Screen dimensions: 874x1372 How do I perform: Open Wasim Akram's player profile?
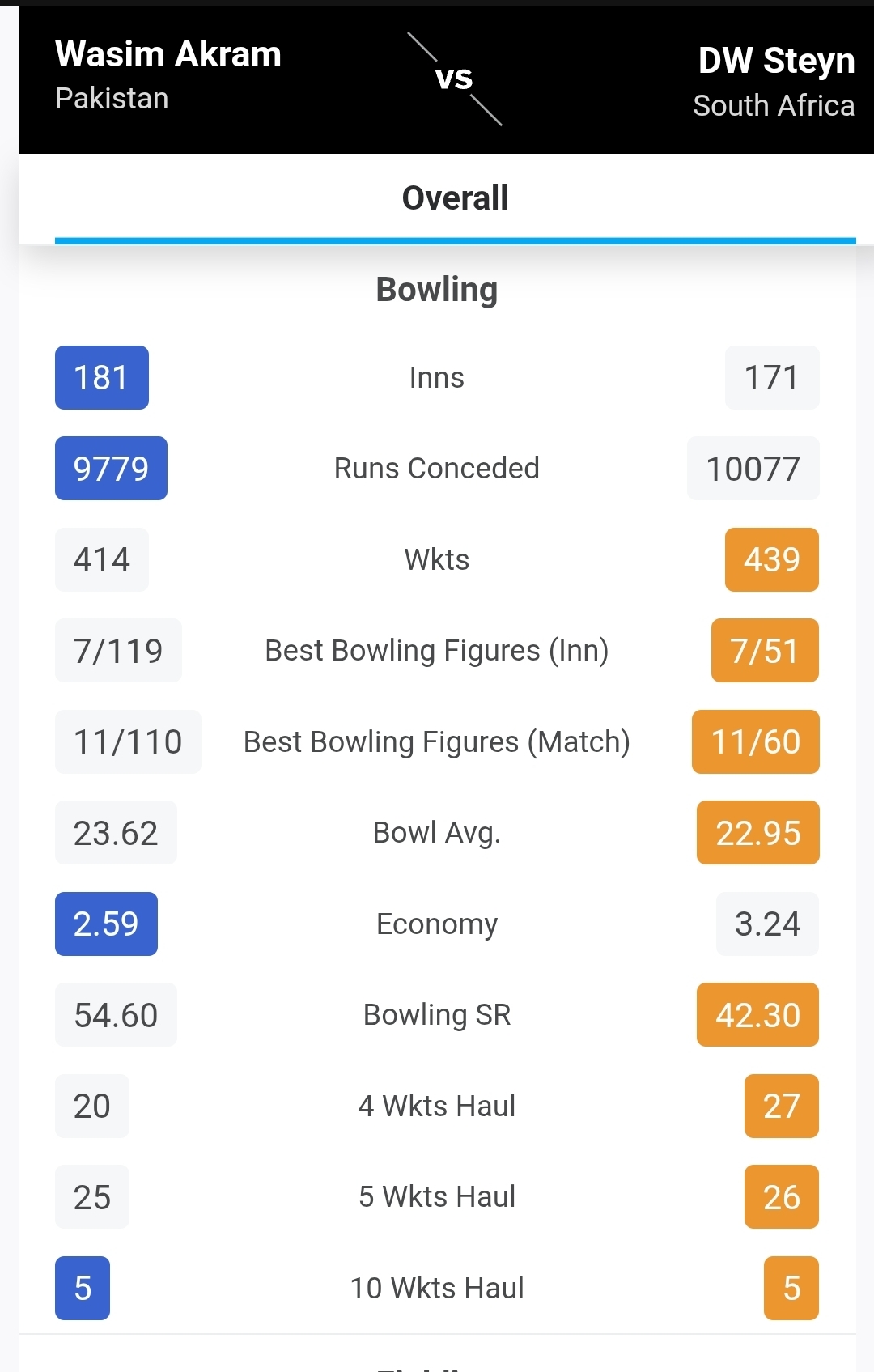168,56
